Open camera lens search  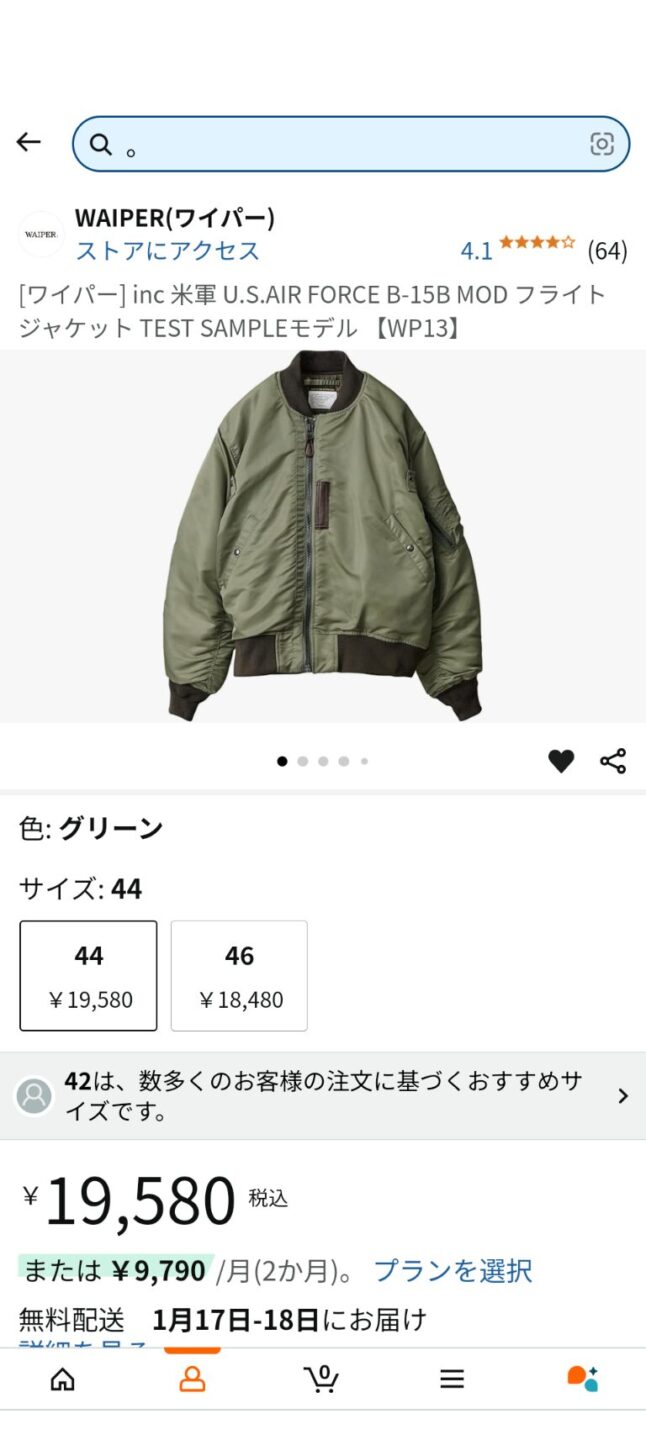(x=601, y=145)
